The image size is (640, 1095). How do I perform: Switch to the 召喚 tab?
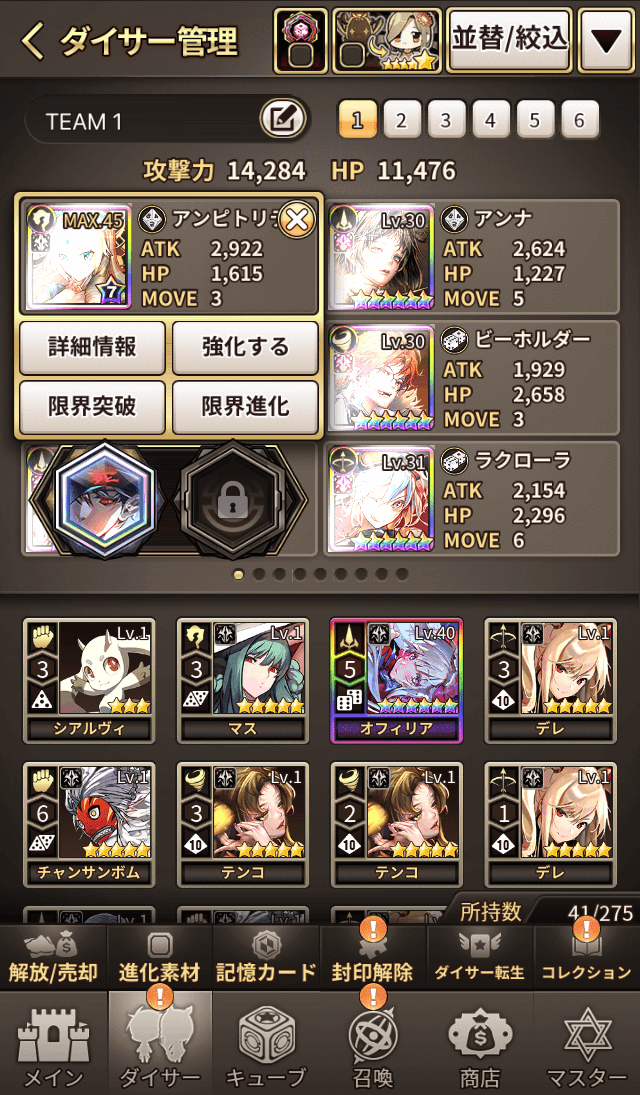pos(372,1048)
